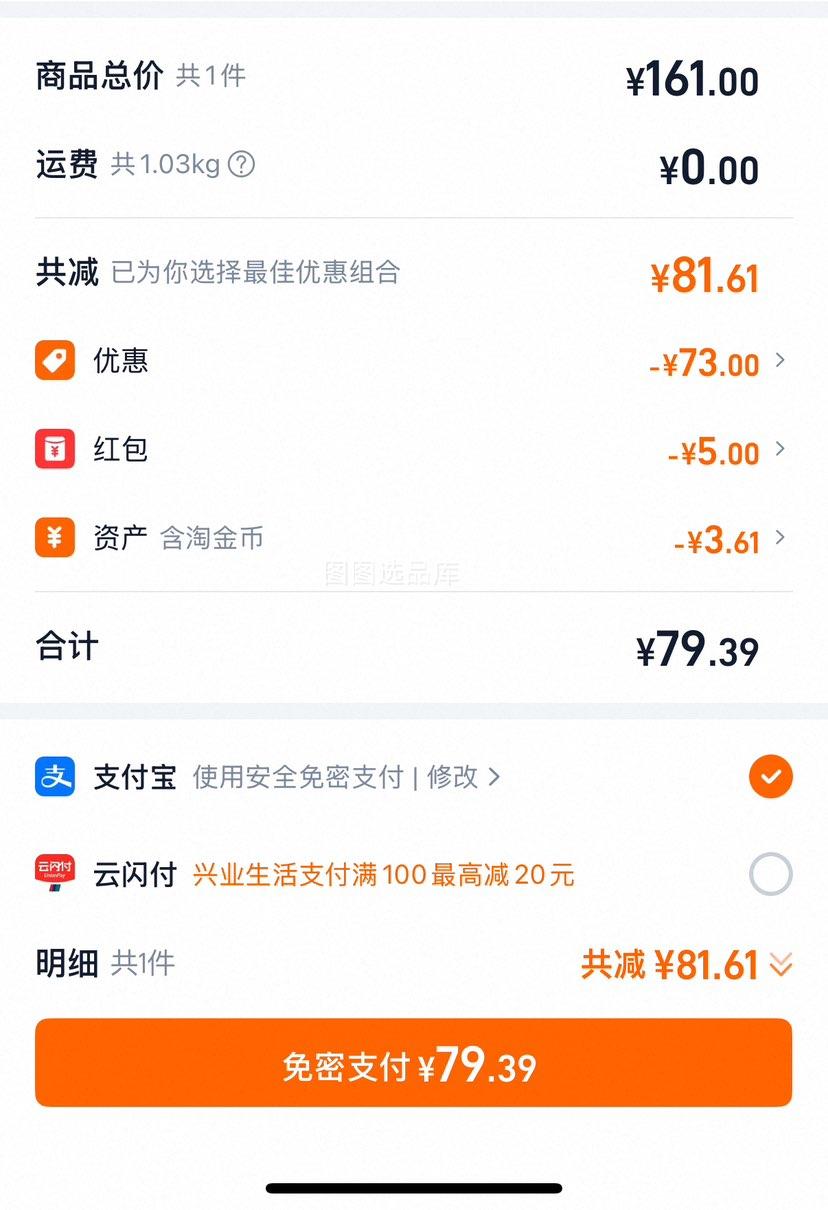Screen dimensions: 828x1210
Task: Click the 红包 red envelope icon
Action: pos(55,449)
